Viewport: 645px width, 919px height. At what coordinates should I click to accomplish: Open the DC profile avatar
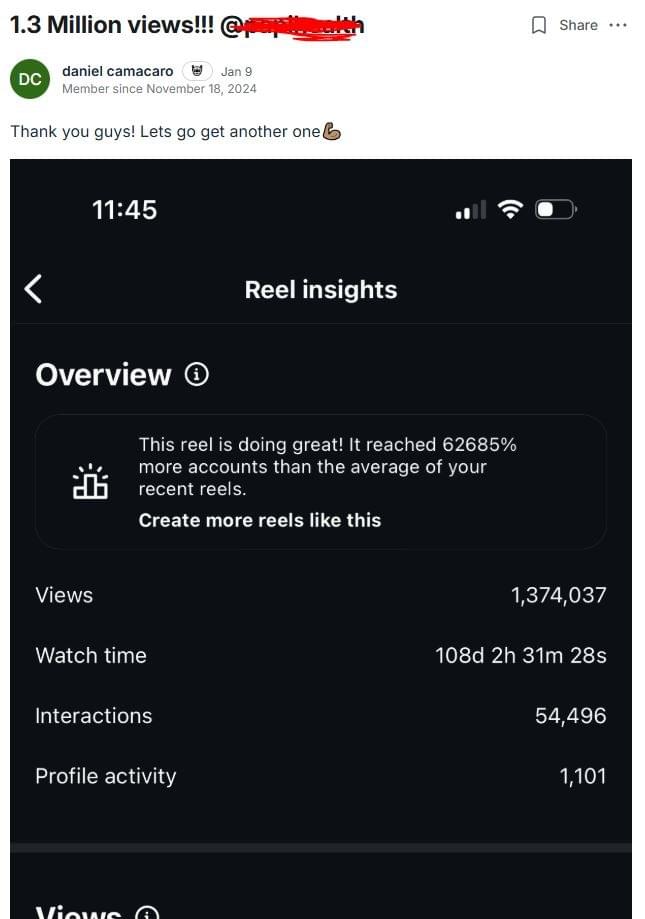30,79
